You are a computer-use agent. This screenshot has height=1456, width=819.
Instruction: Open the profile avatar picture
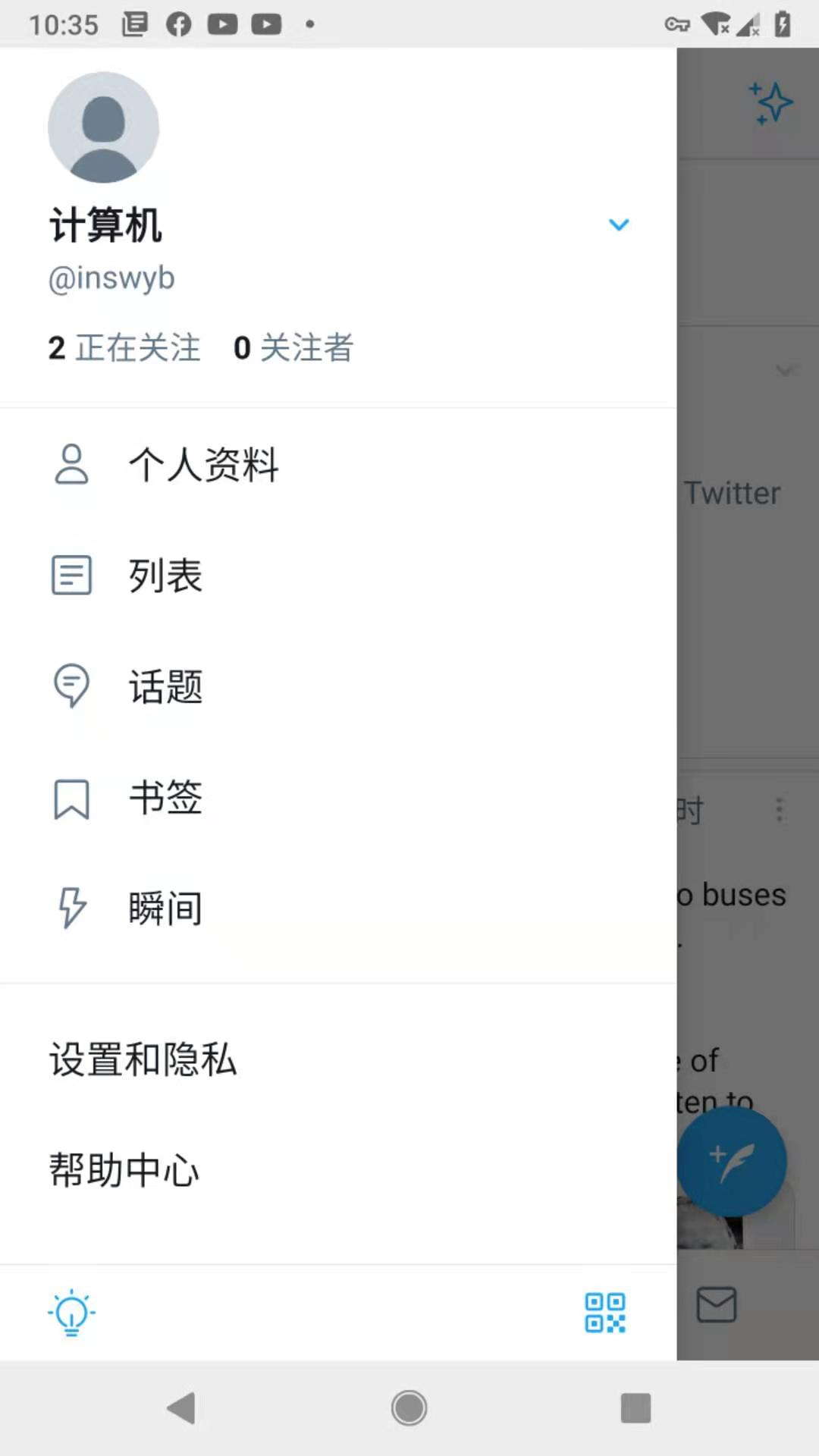[103, 127]
